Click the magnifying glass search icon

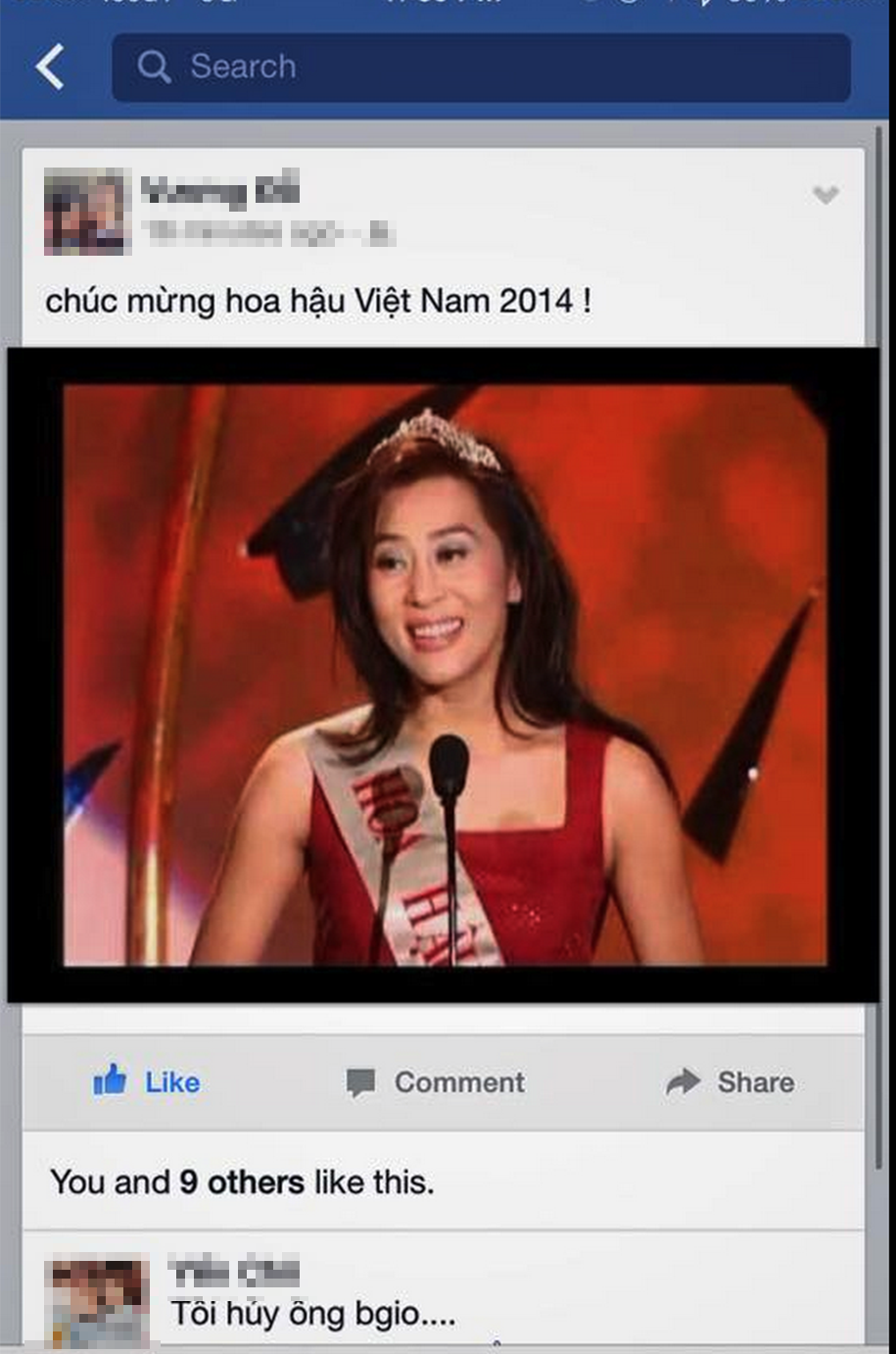pos(154,67)
